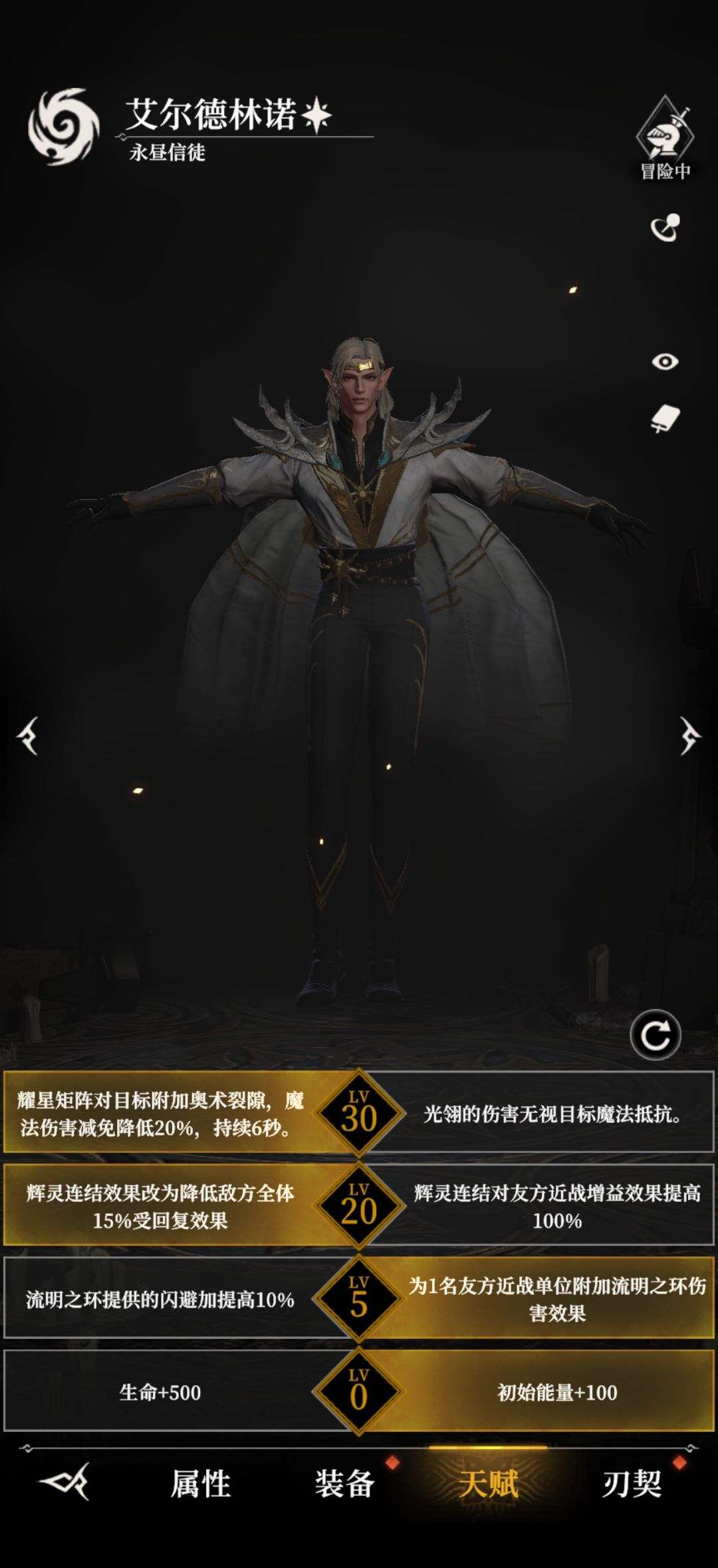Open the 装备 equipment tab

(344, 1484)
